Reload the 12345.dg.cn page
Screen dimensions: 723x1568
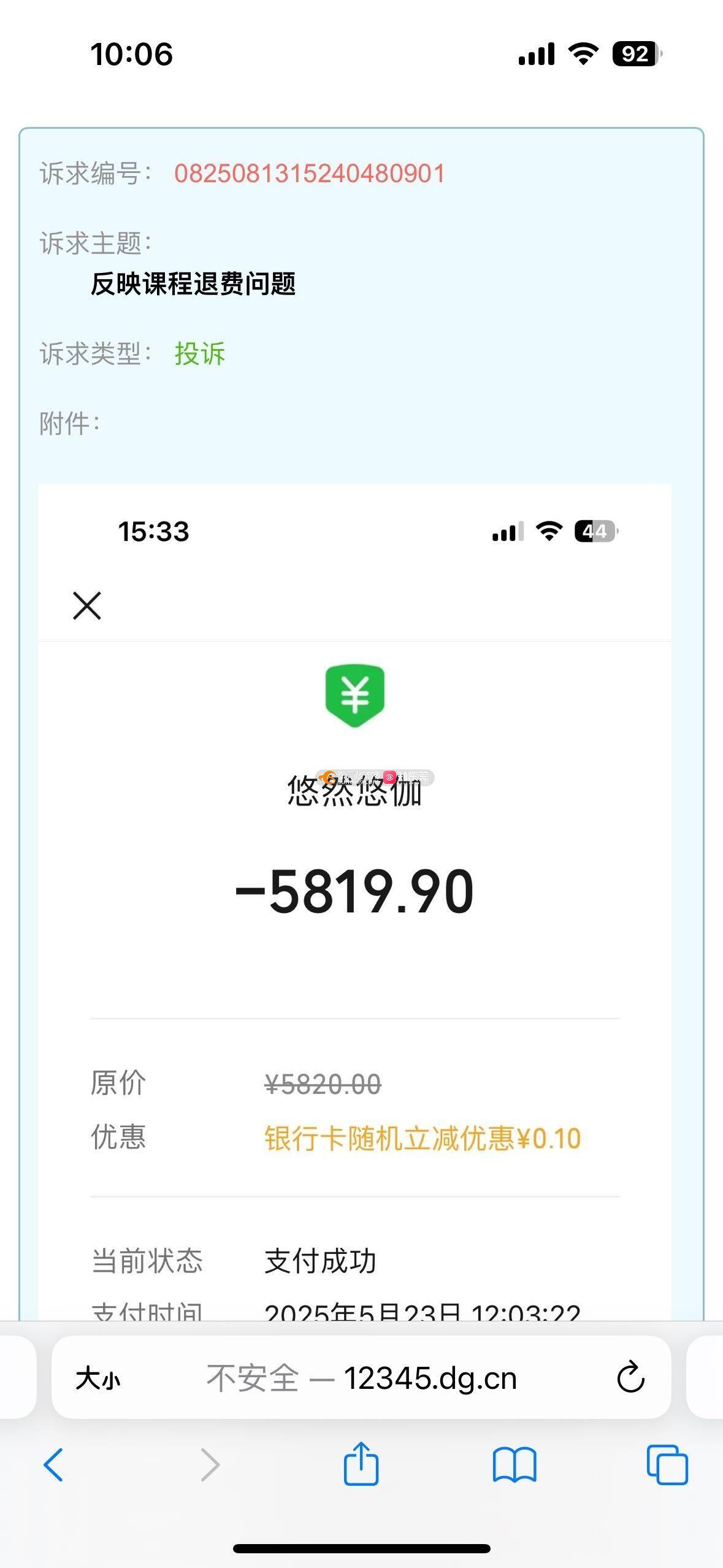click(x=630, y=1378)
